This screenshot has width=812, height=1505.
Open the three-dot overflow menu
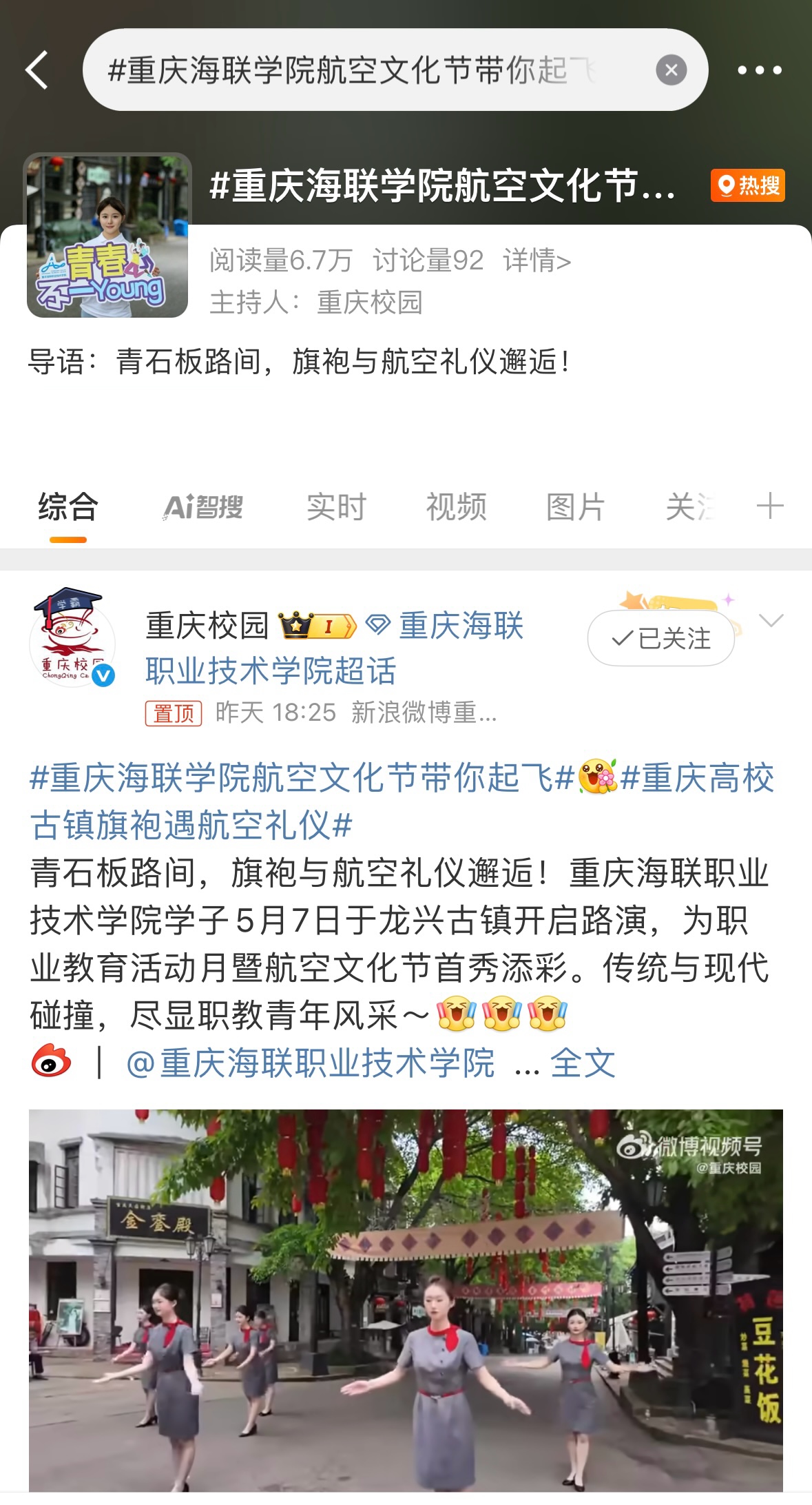pos(759,70)
